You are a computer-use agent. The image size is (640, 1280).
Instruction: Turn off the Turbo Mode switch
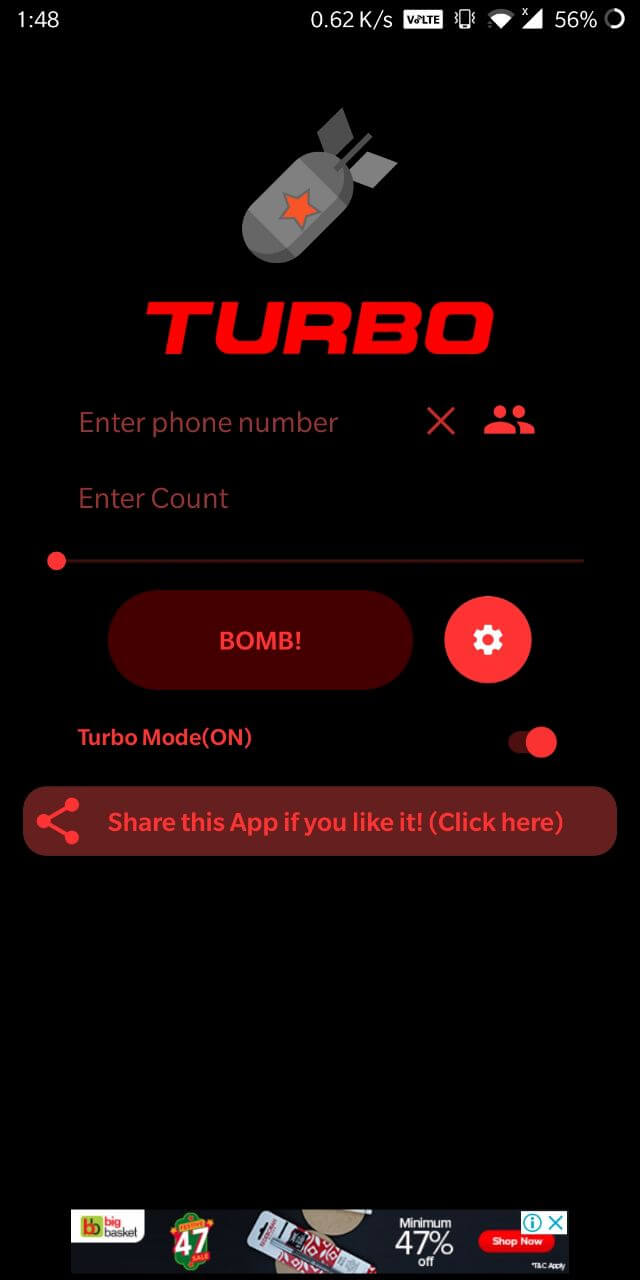[532, 742]
